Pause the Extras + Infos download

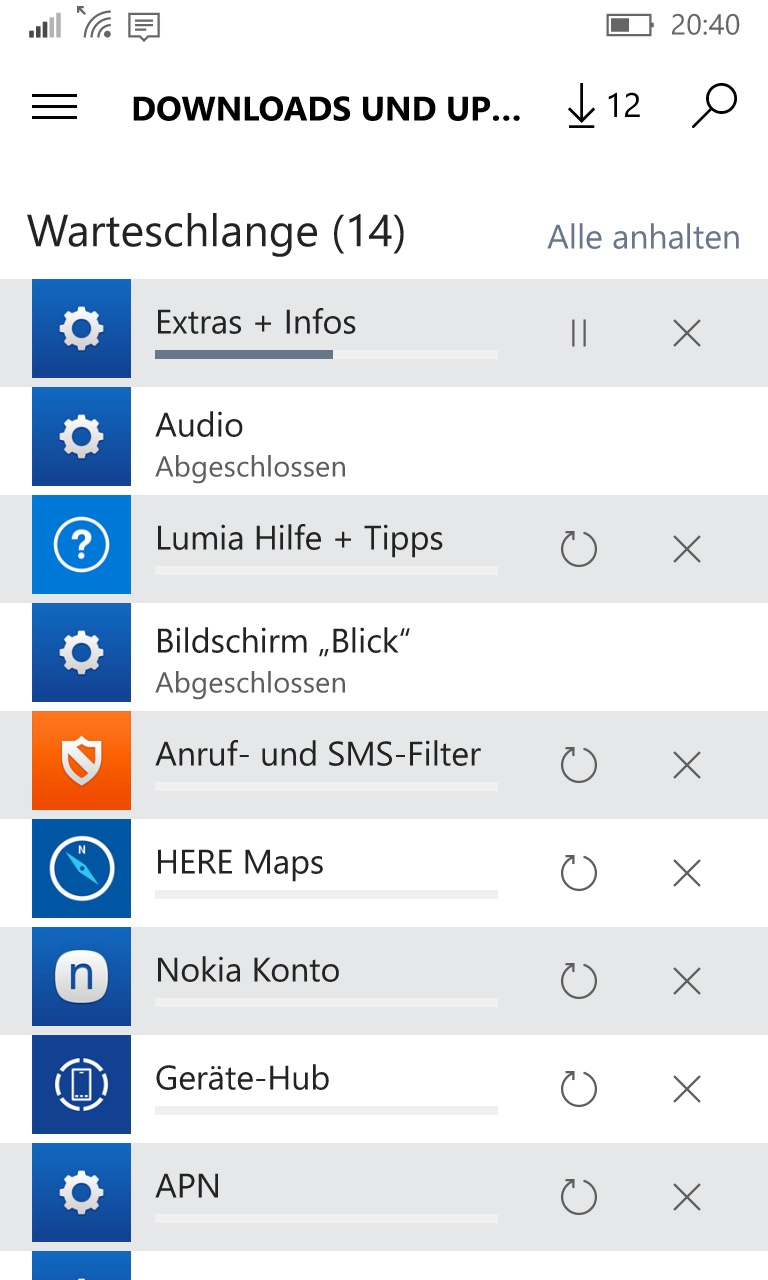pos(579,333)
